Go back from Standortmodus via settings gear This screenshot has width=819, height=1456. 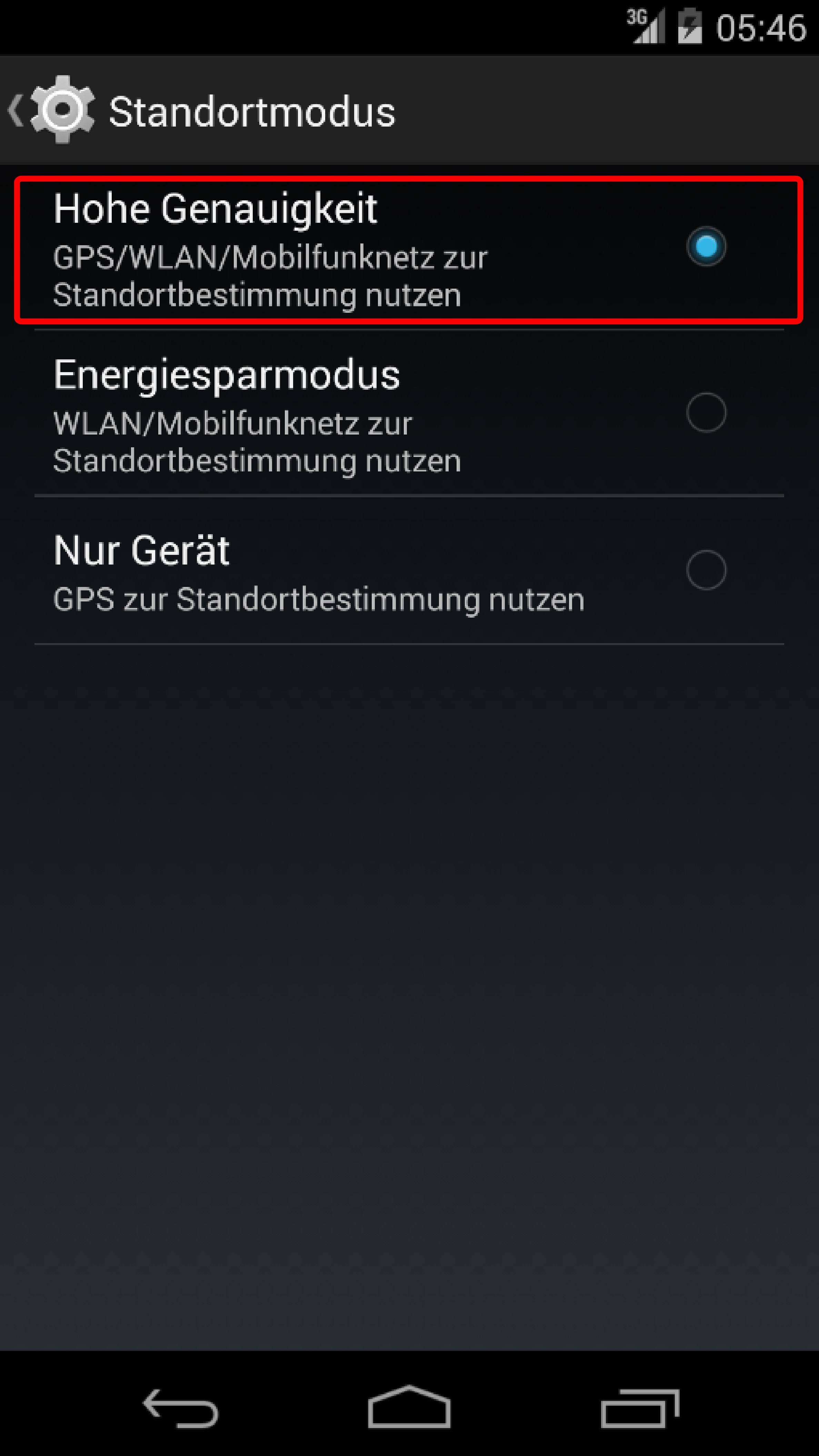54,110
